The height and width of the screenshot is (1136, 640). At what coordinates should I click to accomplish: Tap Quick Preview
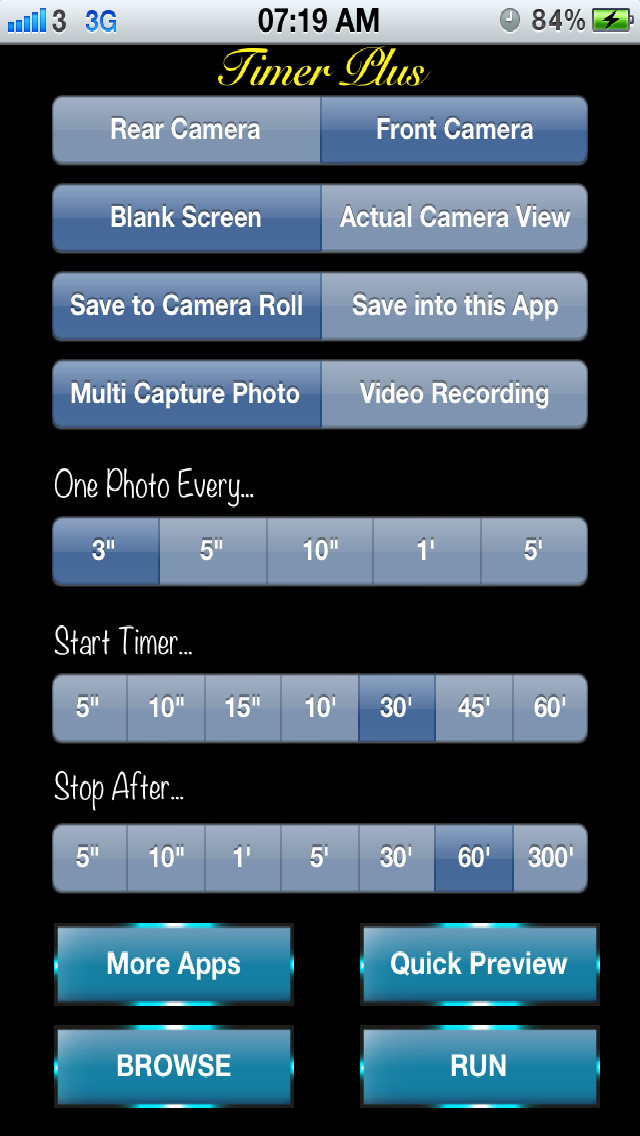click(x=479, y=964)
